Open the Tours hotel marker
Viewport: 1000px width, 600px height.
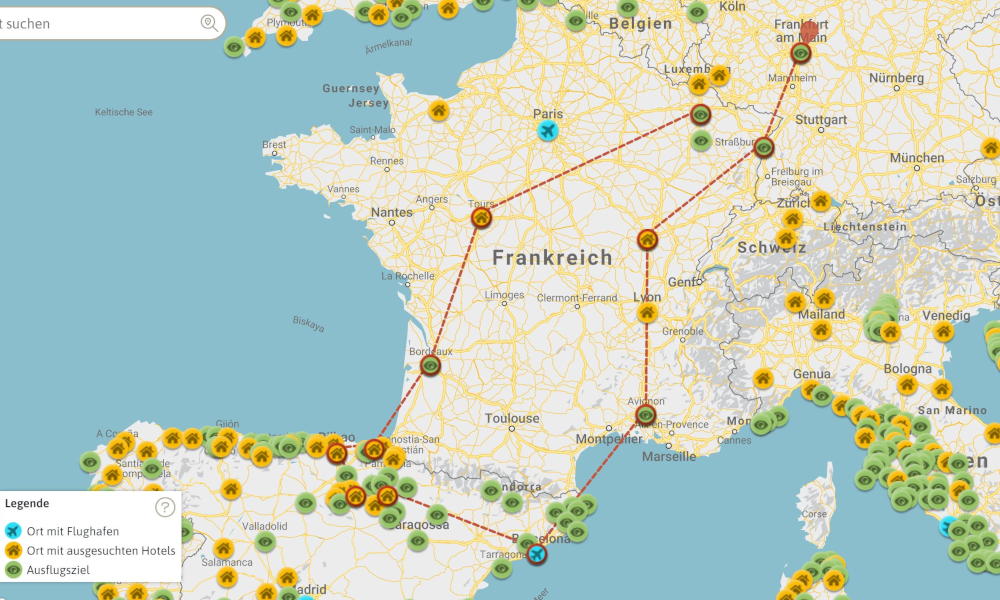pyautogui.click(x=481, y=217)
